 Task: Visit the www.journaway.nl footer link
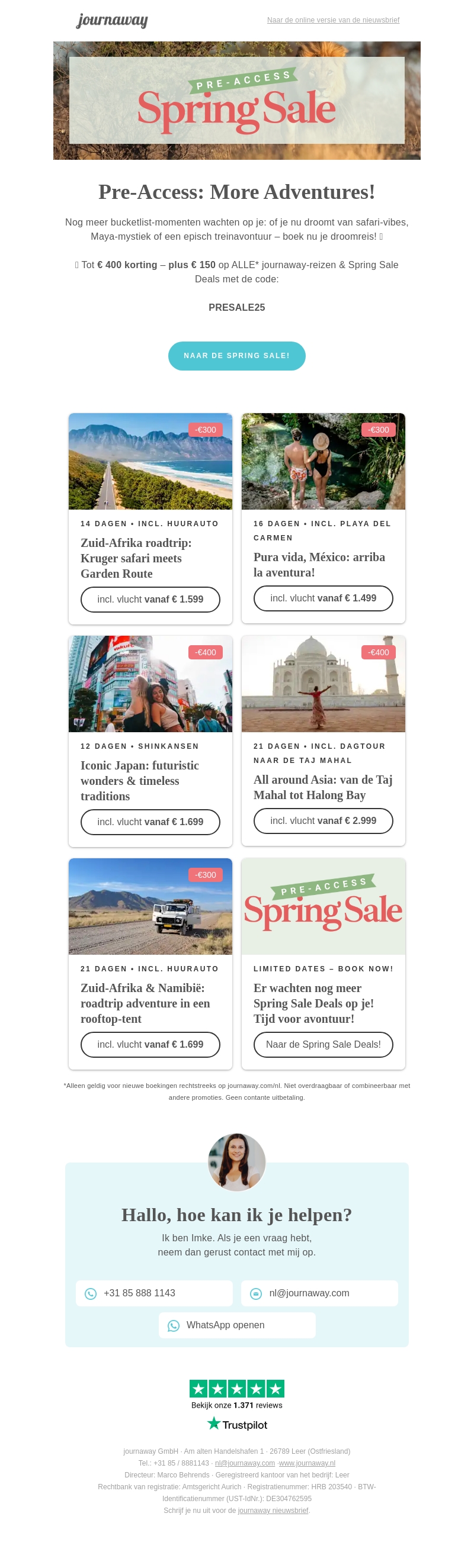pos(306,1463)
